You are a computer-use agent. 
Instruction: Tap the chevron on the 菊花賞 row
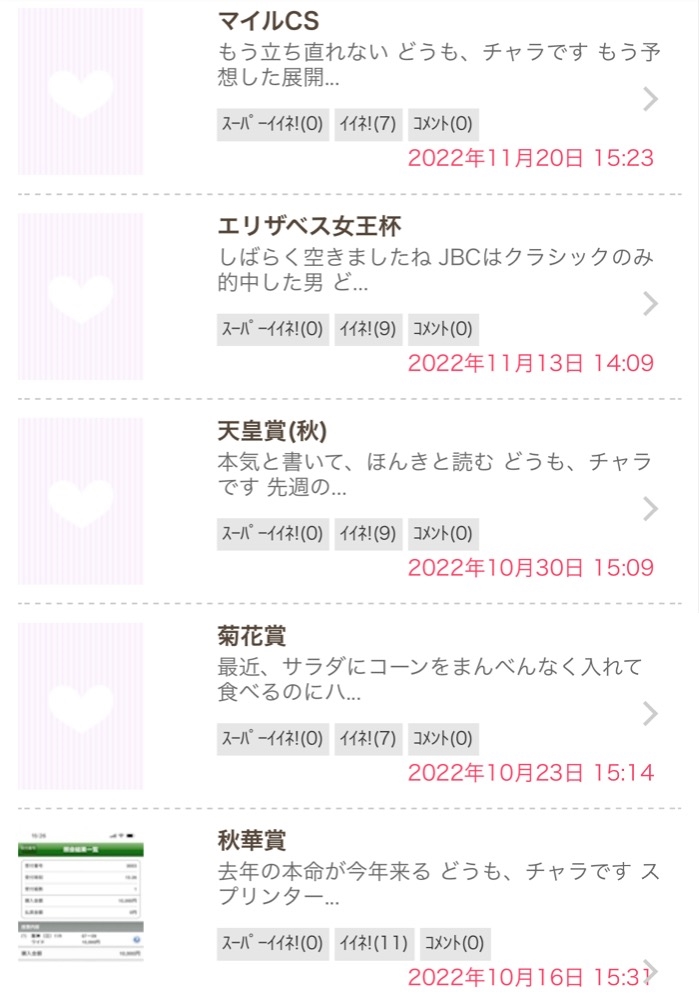[x=650, y=714]
